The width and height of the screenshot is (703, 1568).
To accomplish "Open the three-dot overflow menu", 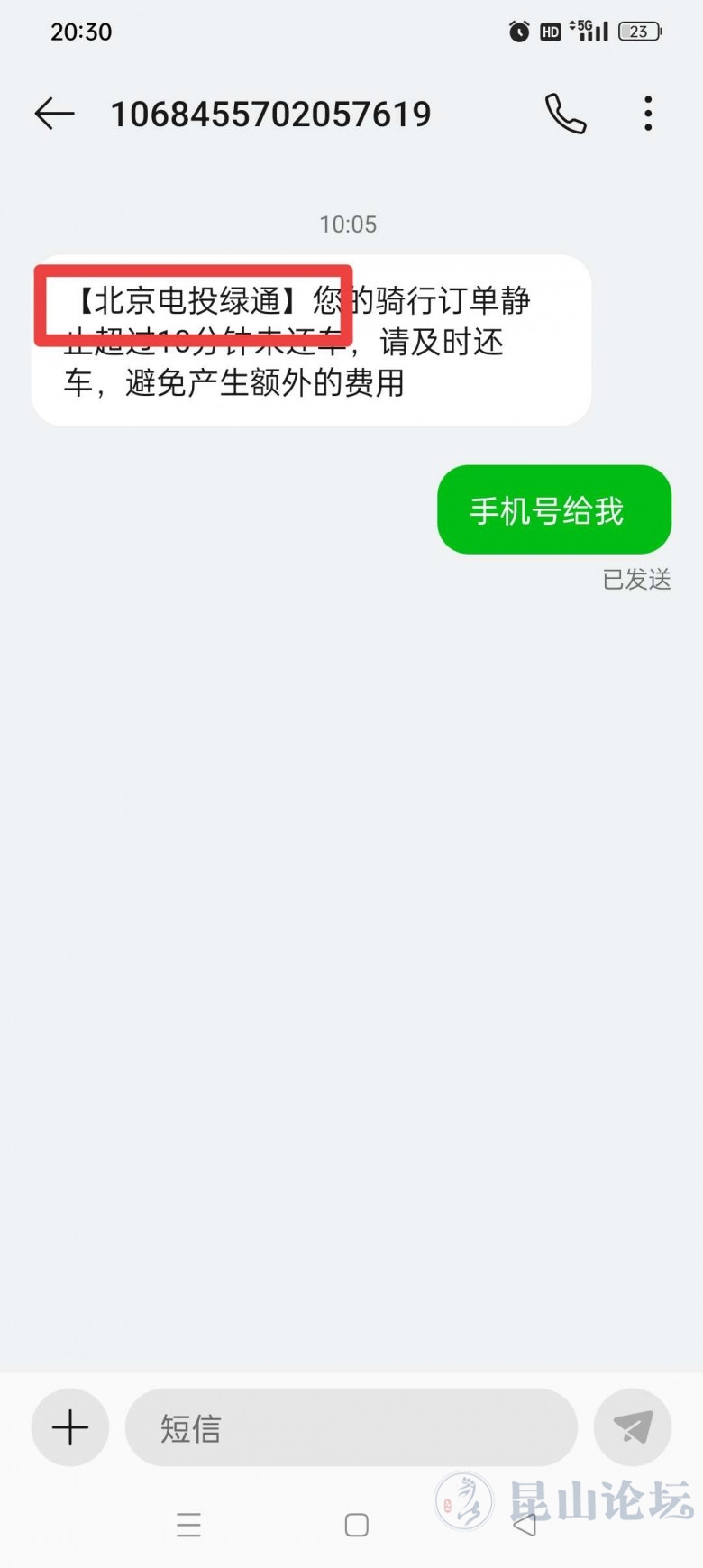I will (648, 115).
